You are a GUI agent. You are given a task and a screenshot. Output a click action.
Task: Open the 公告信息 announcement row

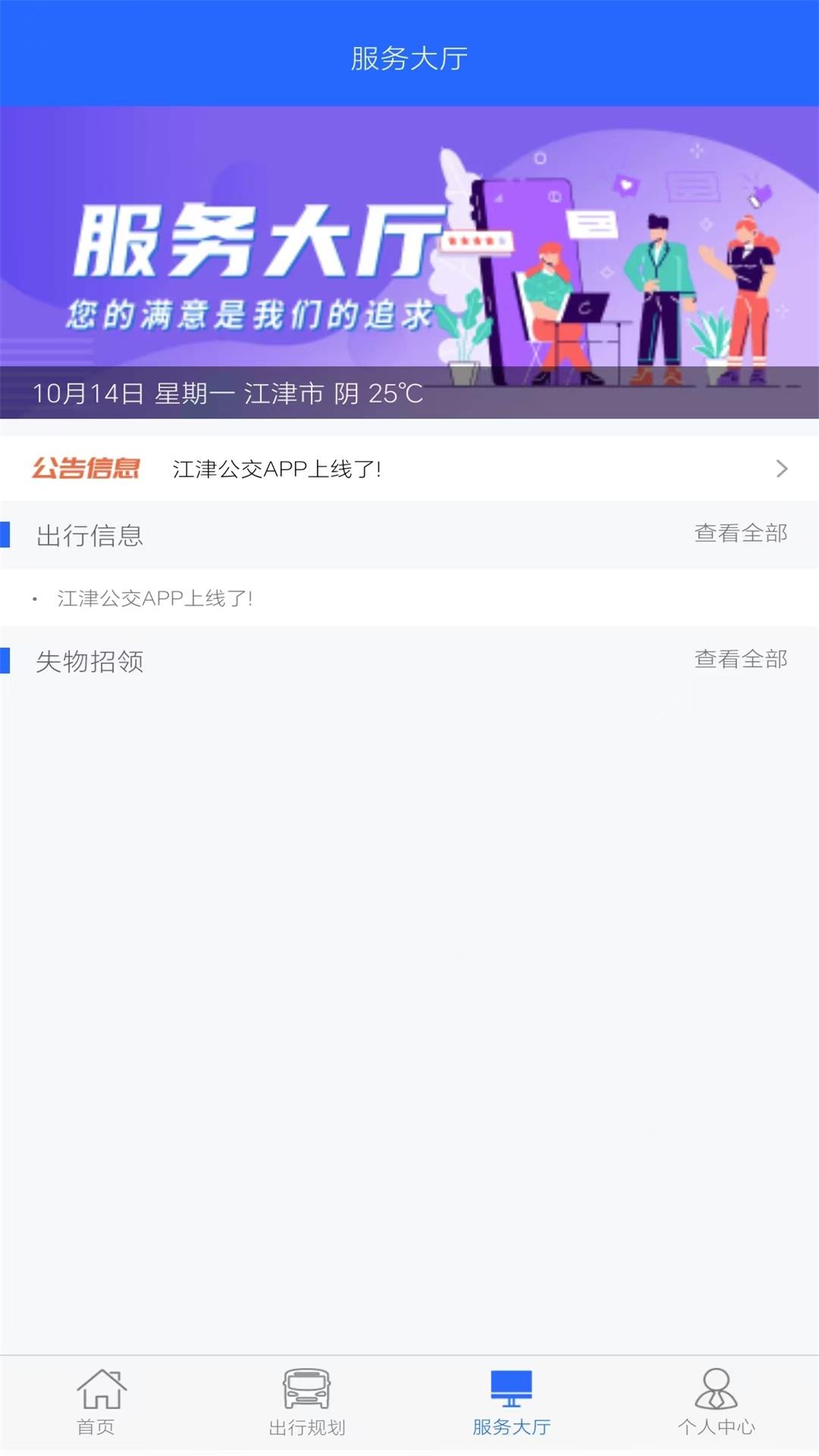pyautogui.click(x=409, y=469)
